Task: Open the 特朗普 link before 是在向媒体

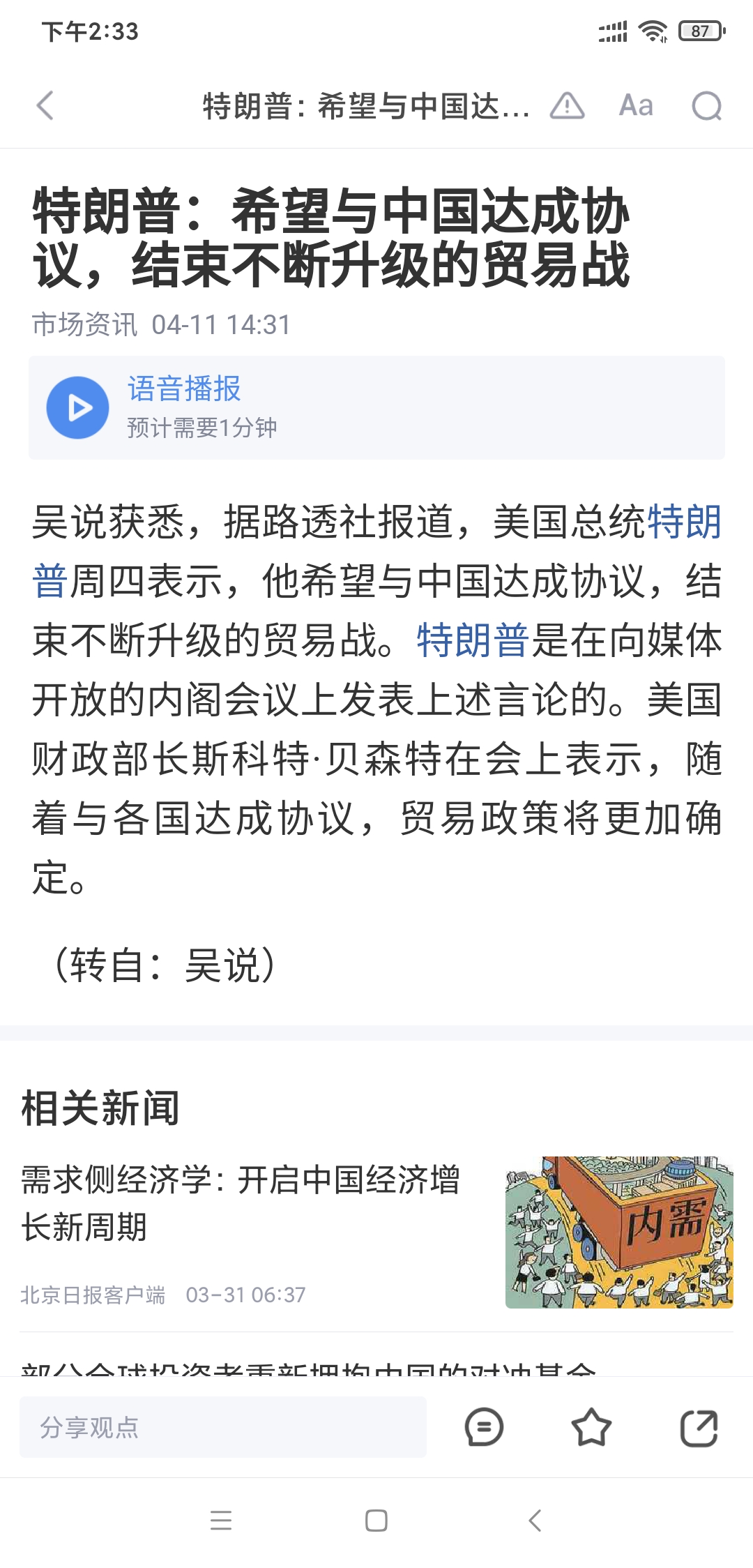Action: coord(472,640)
